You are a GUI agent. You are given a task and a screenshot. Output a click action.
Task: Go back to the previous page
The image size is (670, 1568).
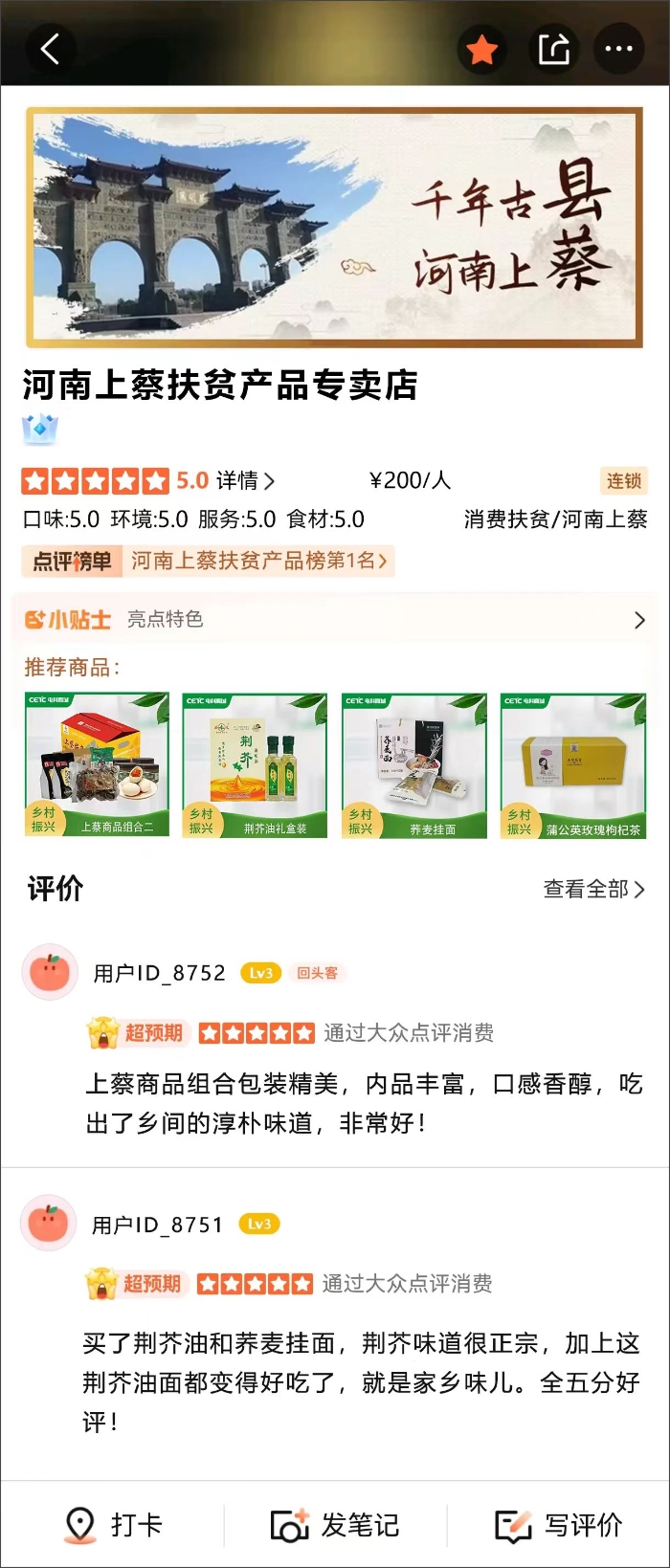coord(50,48)
